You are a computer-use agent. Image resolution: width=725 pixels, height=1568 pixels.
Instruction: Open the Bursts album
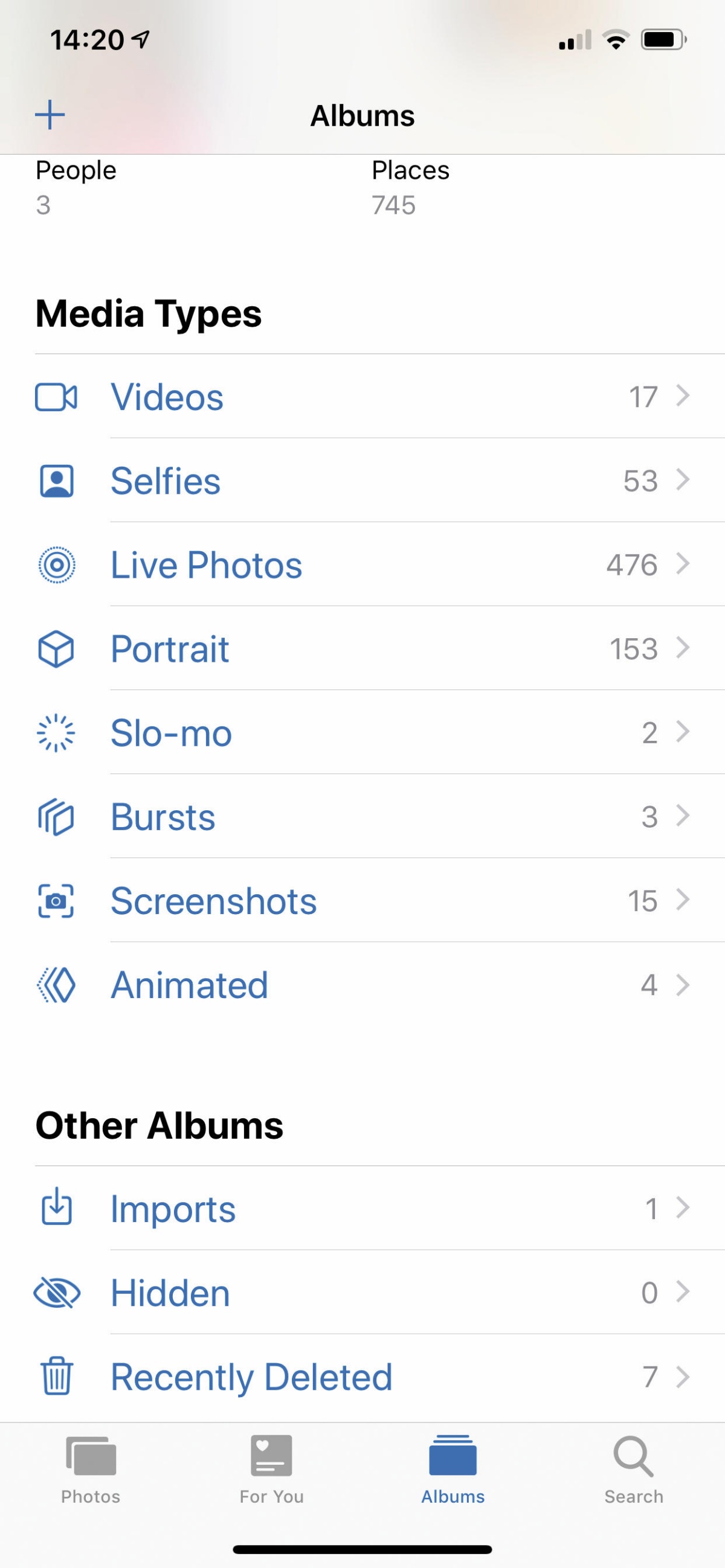(x=362, y=816)
